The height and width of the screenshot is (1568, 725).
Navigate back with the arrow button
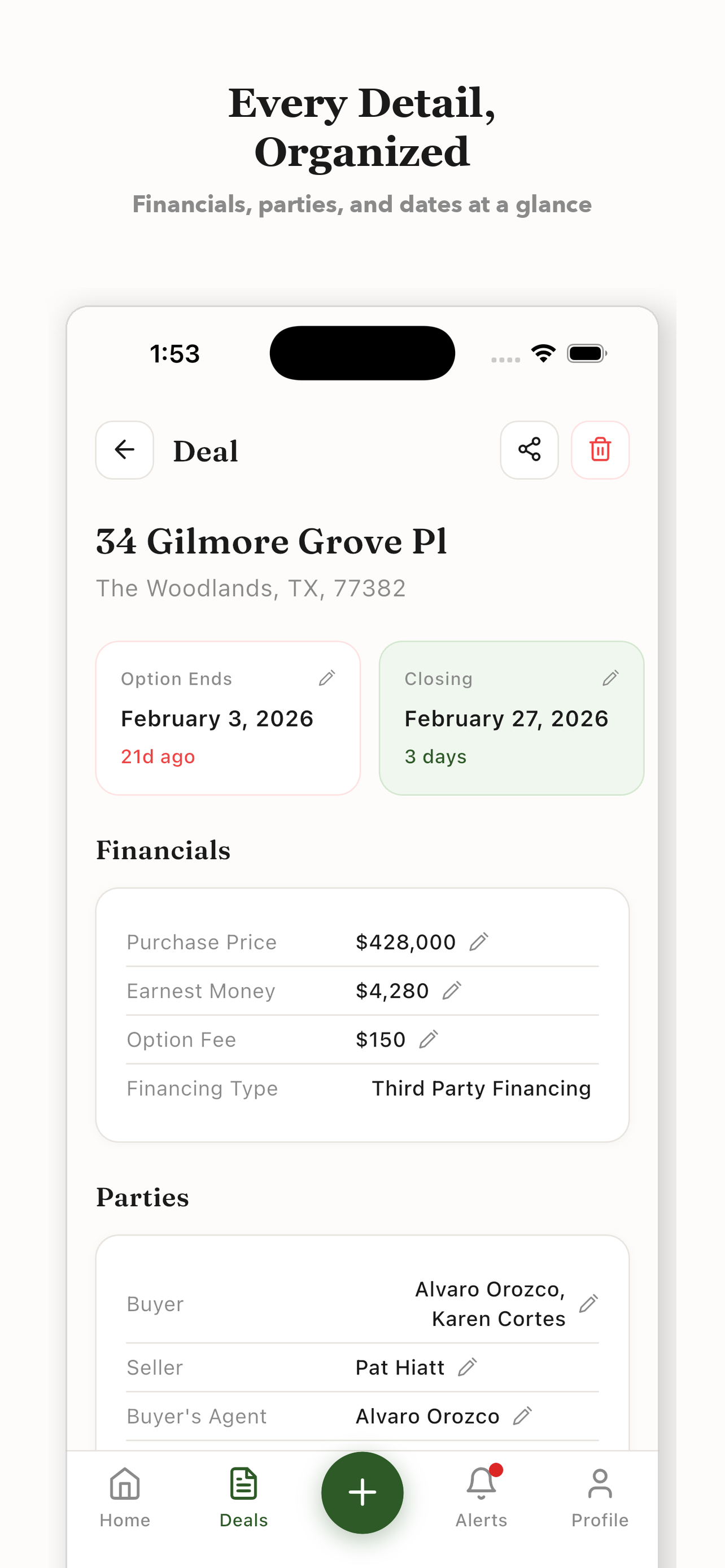coord(124,450)
